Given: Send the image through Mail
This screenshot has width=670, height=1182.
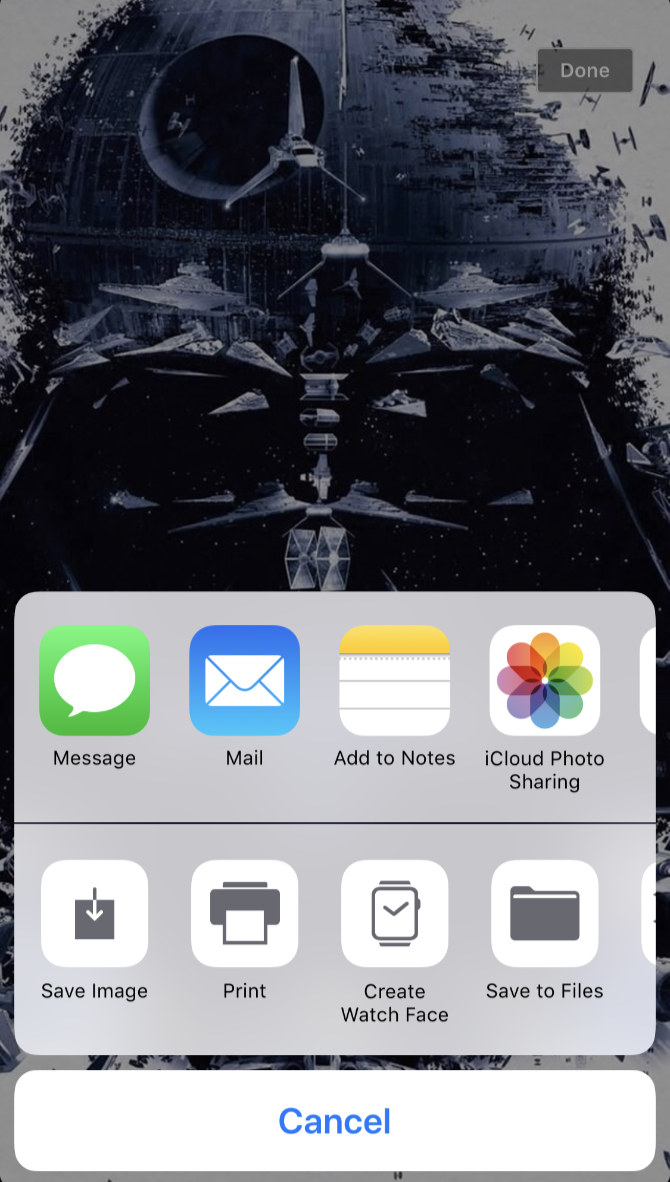Looking at the screenshot, I should click(x=244, y=681).
